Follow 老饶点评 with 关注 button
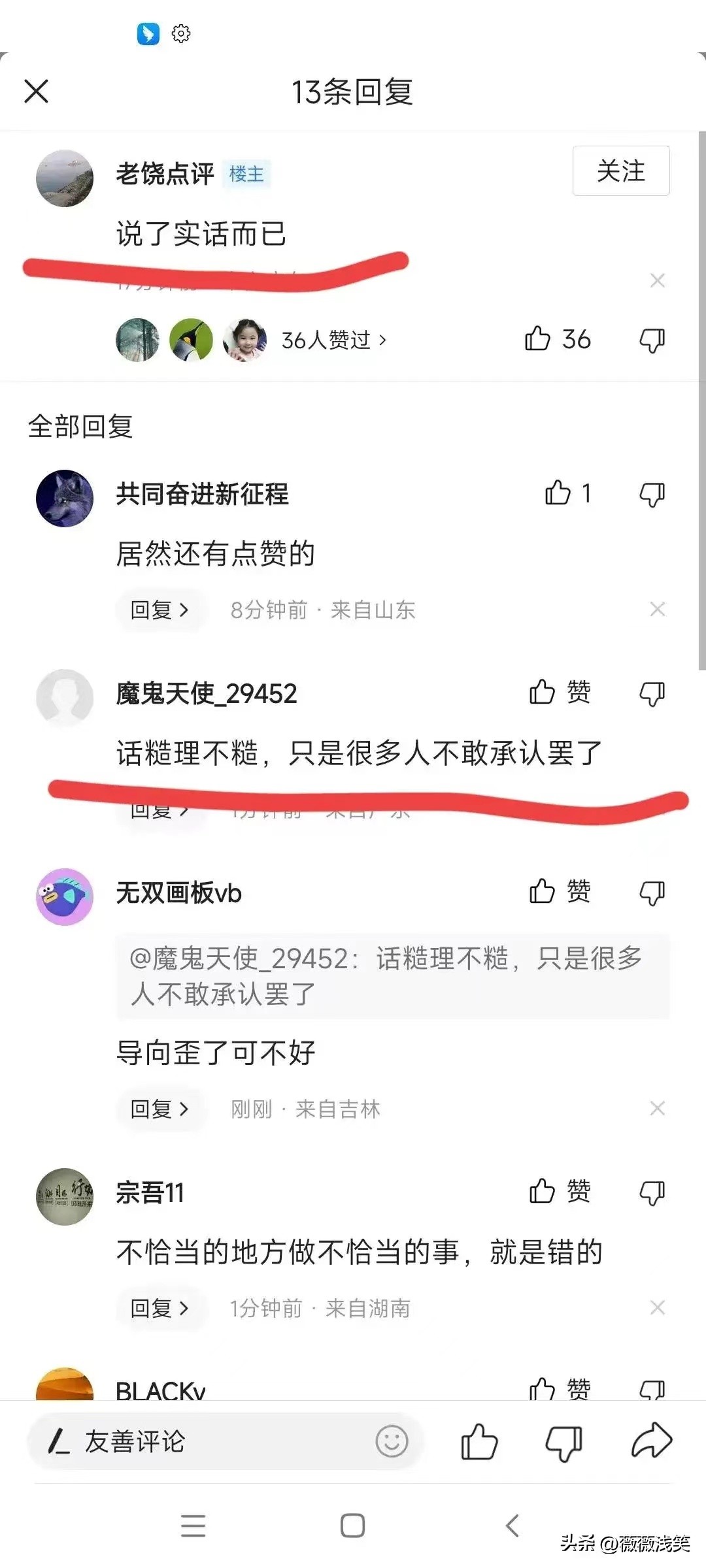The height and width of the screenshot is (1568, 706). pos(621,171)
